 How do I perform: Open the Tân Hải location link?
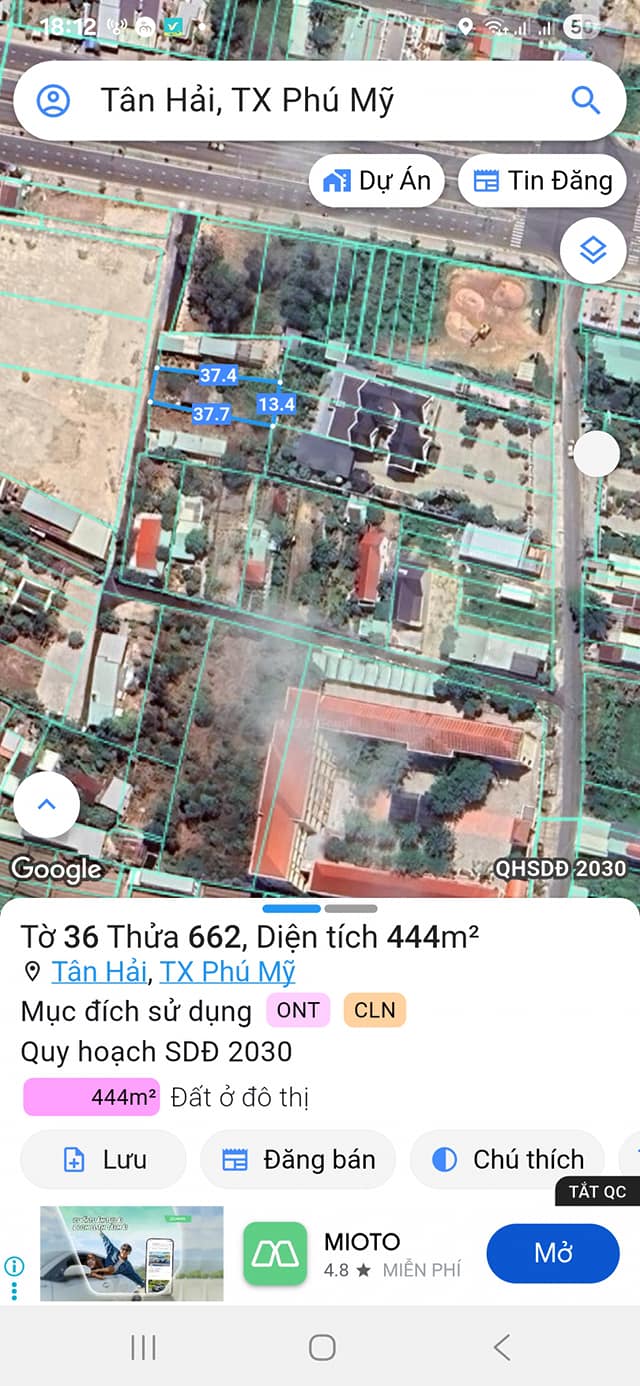(x=100, y=971)
